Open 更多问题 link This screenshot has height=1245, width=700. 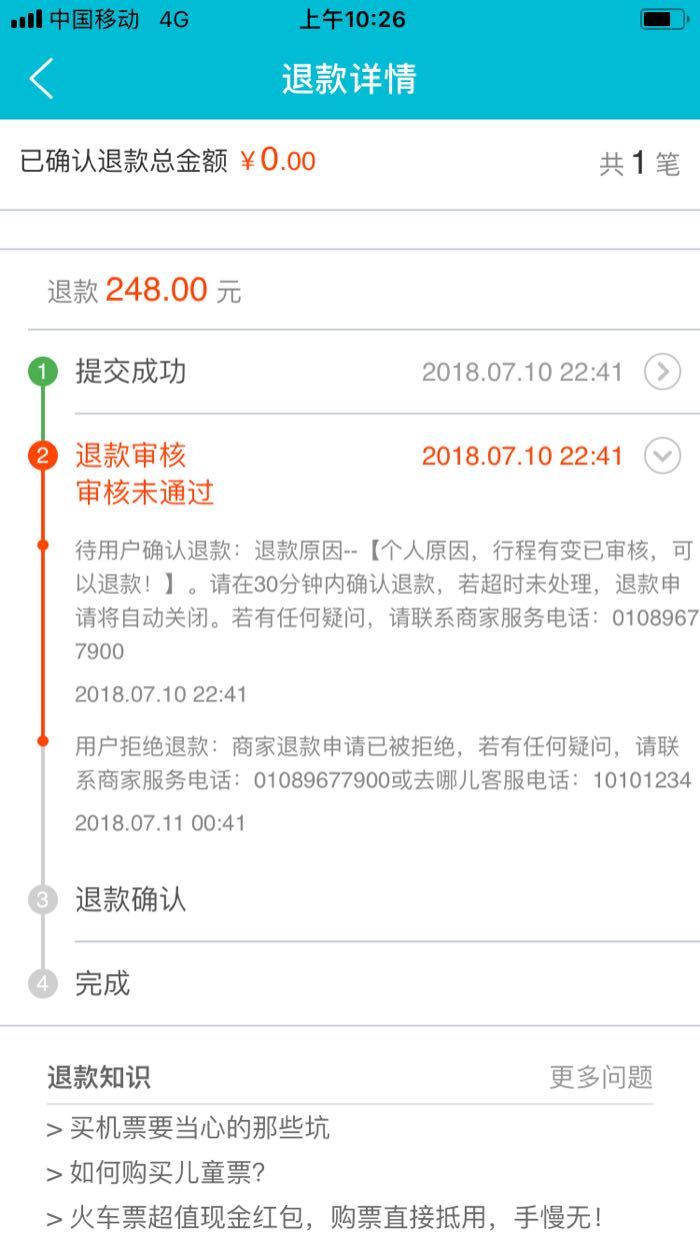pos(601,1077)
